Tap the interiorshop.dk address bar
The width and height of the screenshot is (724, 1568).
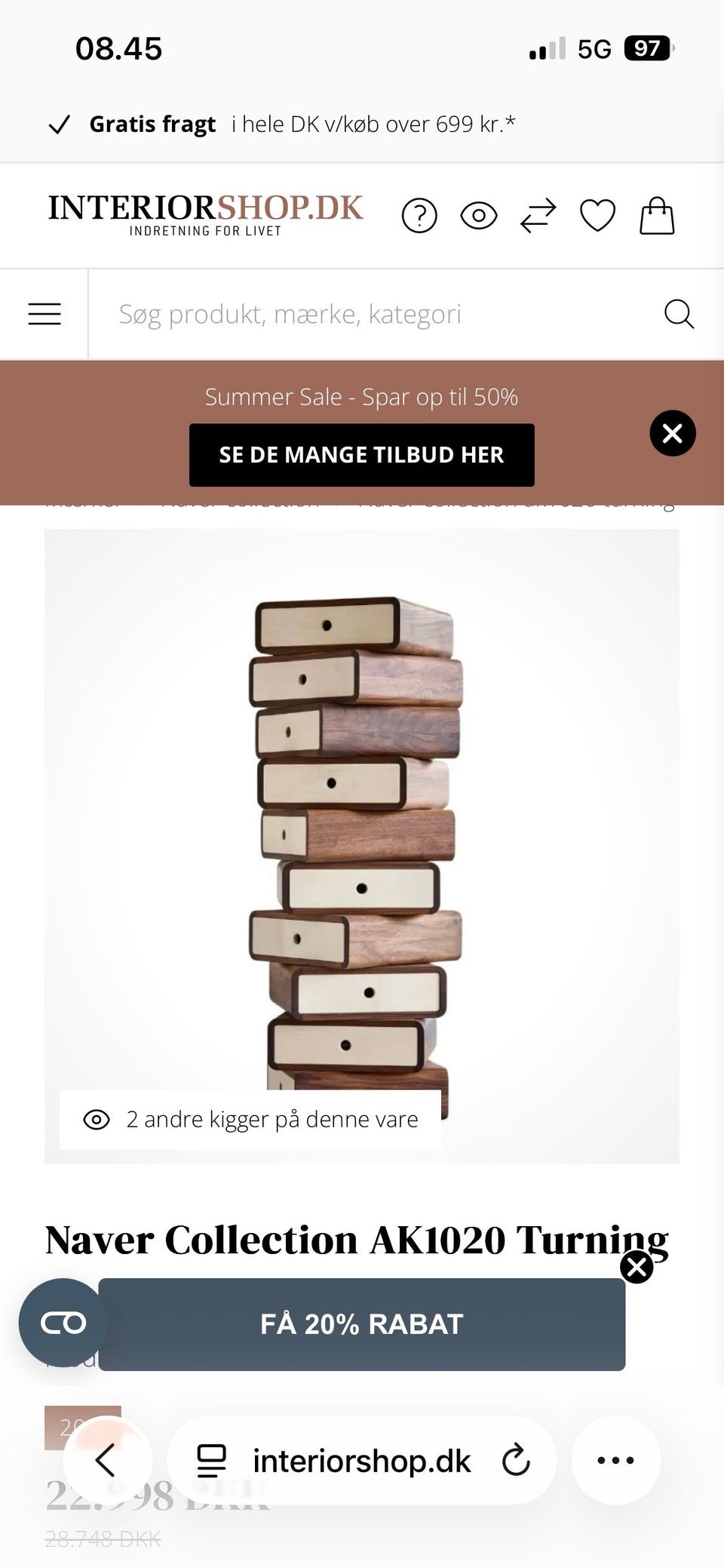click(x=362, y=1460)
